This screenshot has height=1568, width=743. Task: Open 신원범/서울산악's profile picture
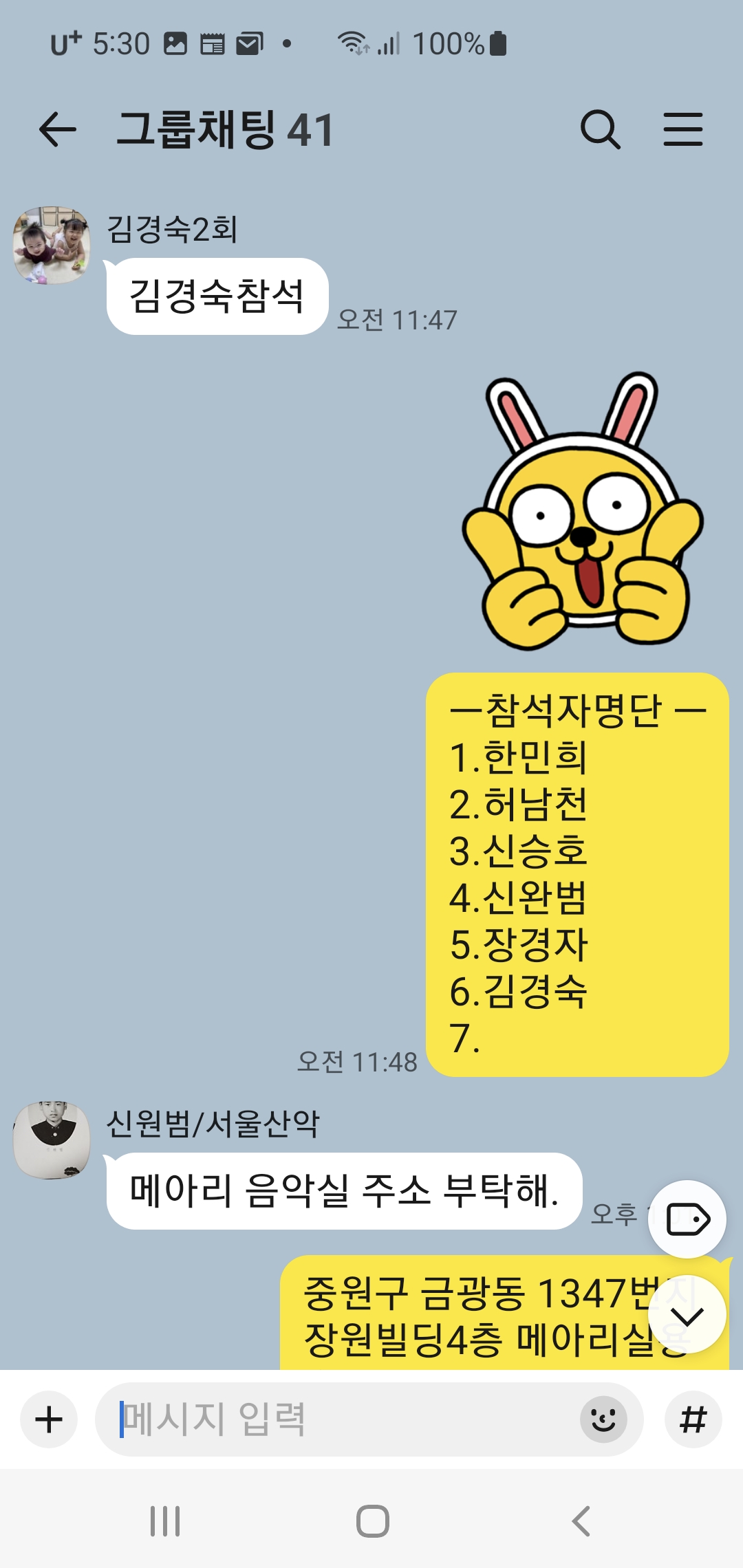[52, 1140]
